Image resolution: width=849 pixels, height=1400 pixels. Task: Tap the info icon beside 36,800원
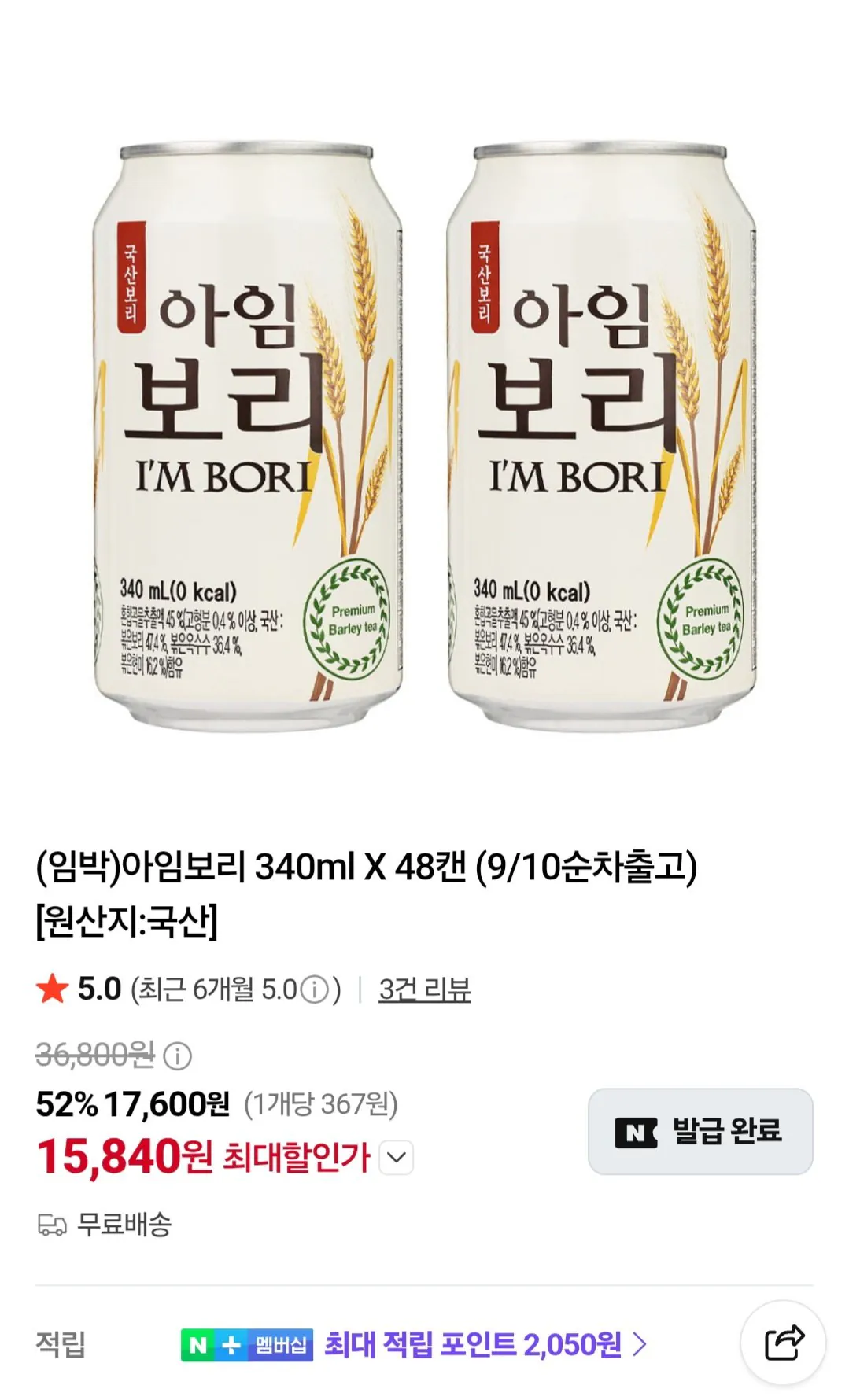coord(177,1056)
